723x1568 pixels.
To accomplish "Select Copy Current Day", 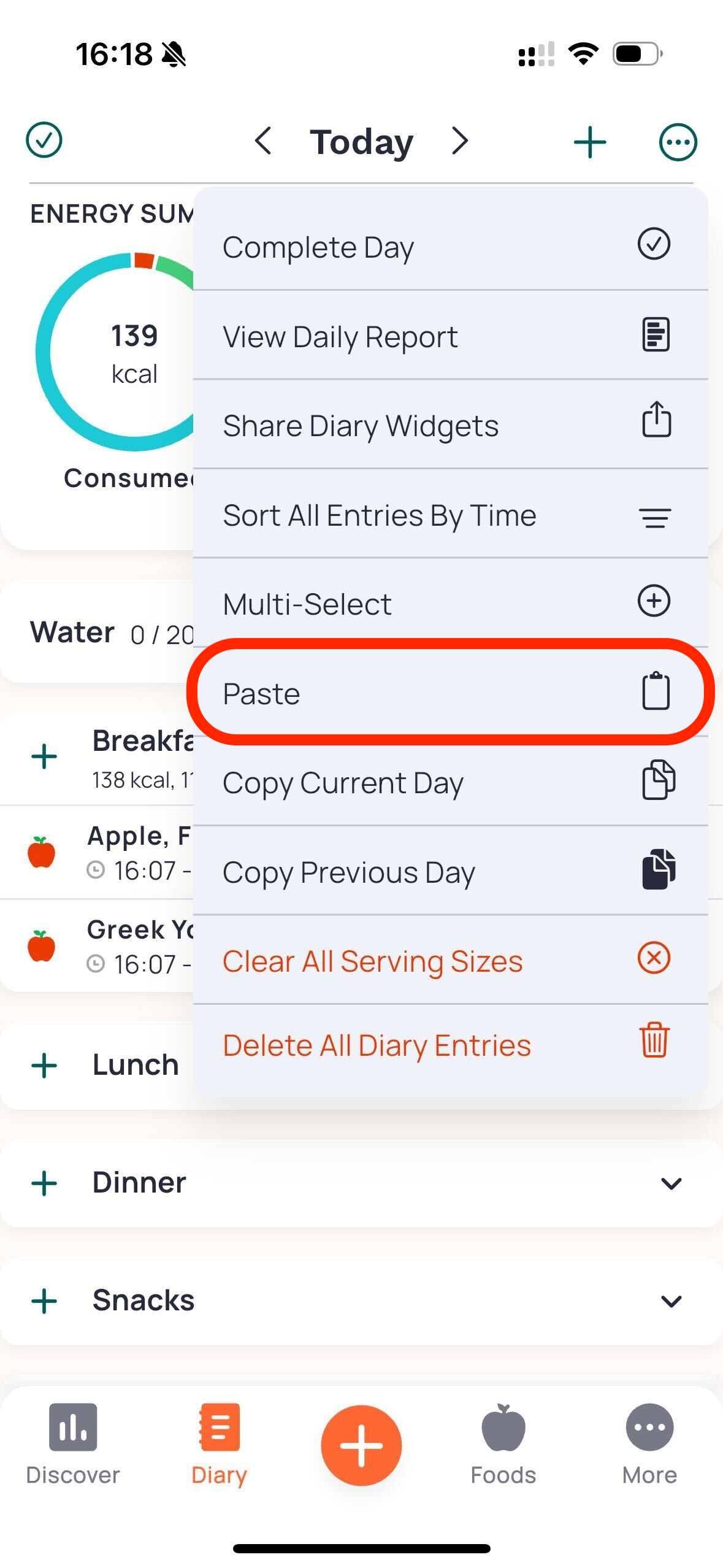I will [449, 782].
